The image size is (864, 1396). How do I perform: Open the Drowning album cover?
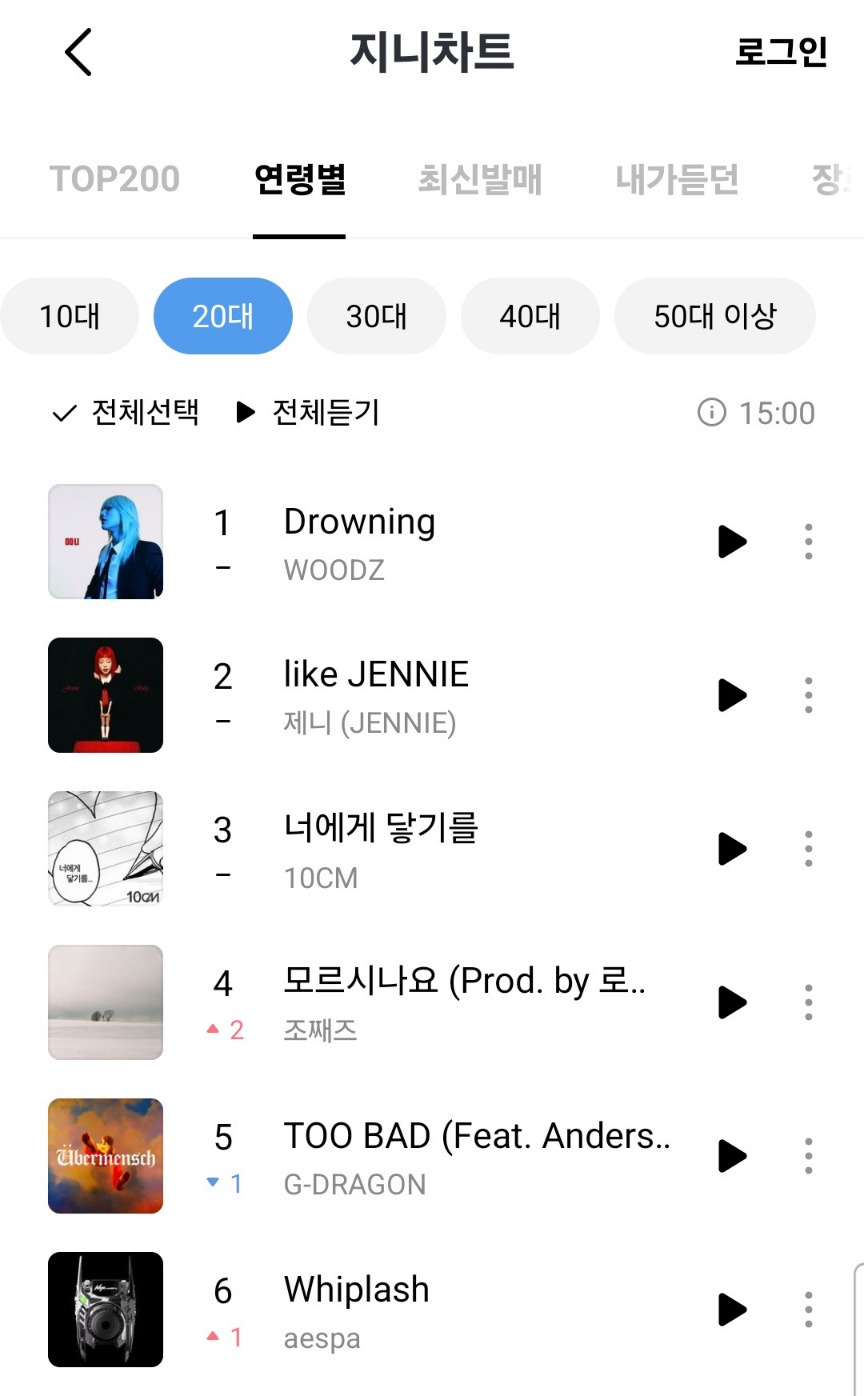[105, 542]
